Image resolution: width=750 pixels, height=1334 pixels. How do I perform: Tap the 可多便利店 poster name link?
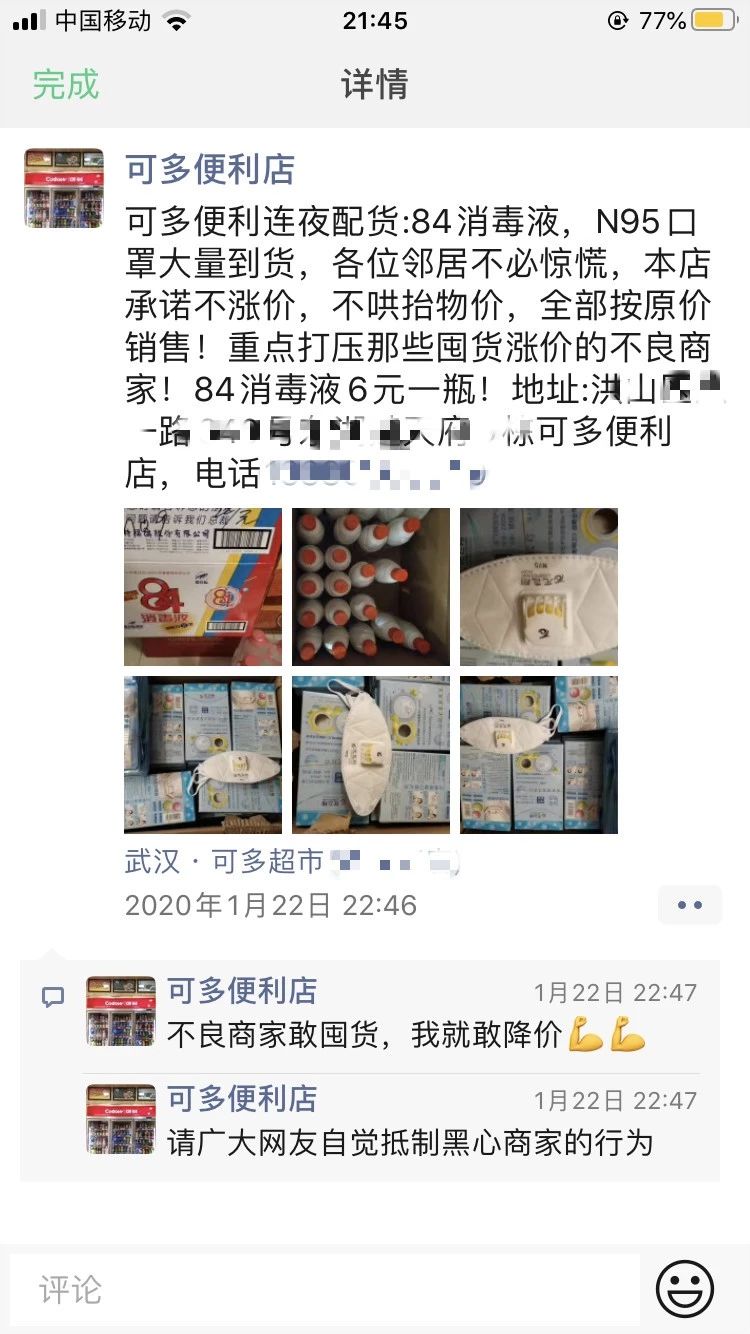[x=210, y=170]
